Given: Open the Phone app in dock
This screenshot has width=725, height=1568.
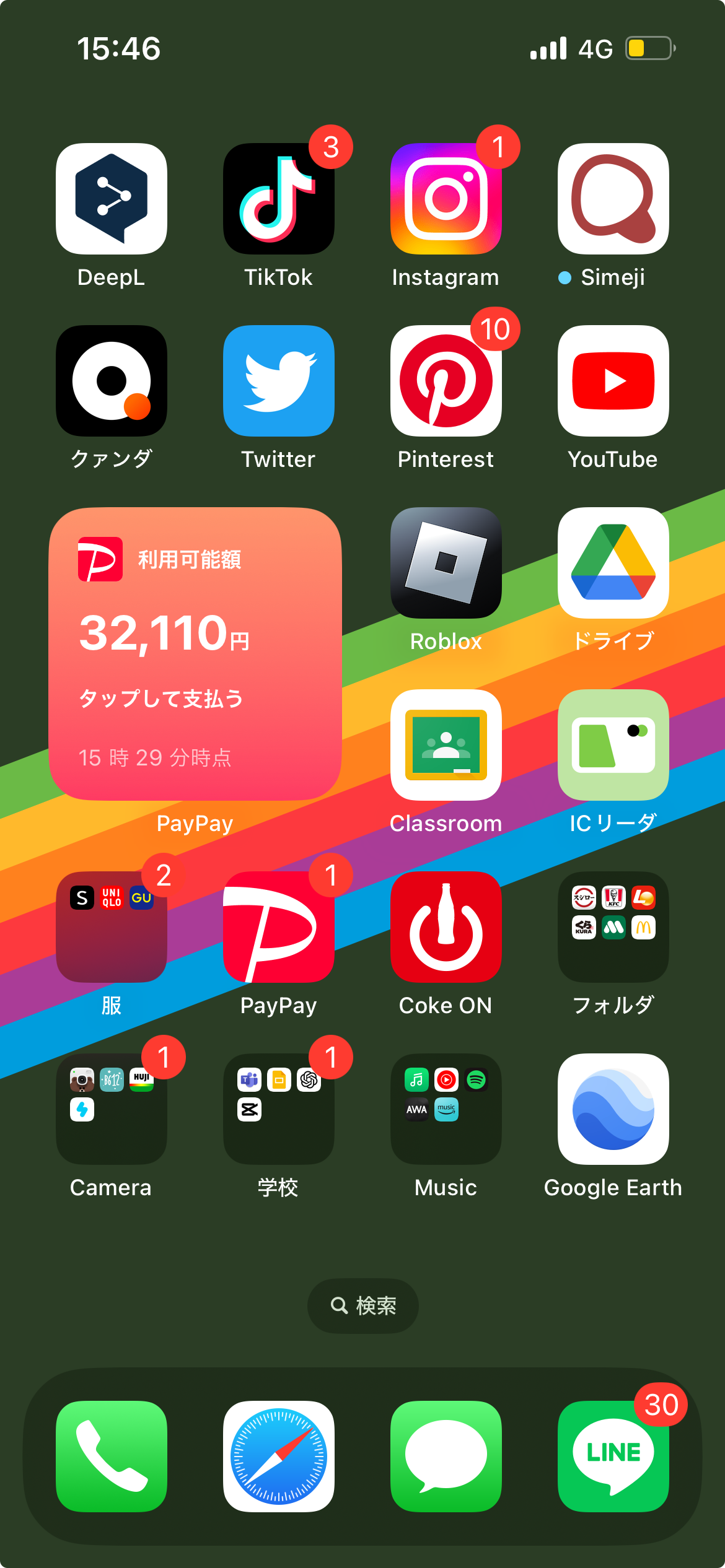Looking at the screenshot, I should [112, 1457].
